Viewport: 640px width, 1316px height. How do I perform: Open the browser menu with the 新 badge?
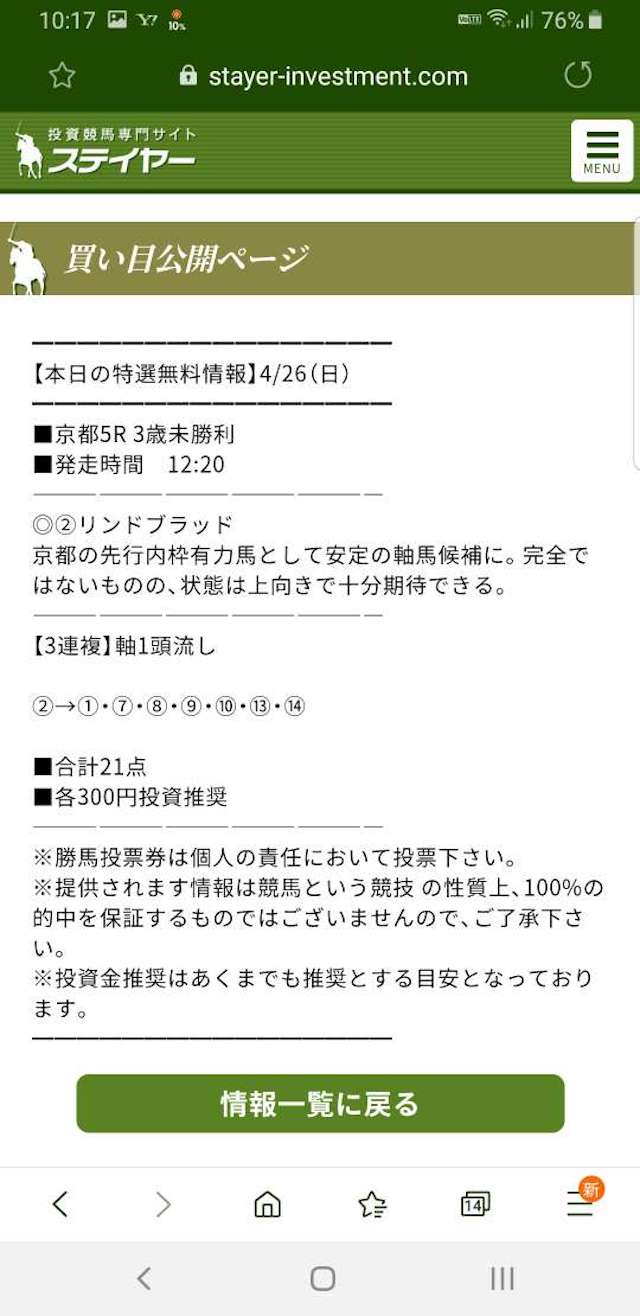click(x=582, y=1200)
